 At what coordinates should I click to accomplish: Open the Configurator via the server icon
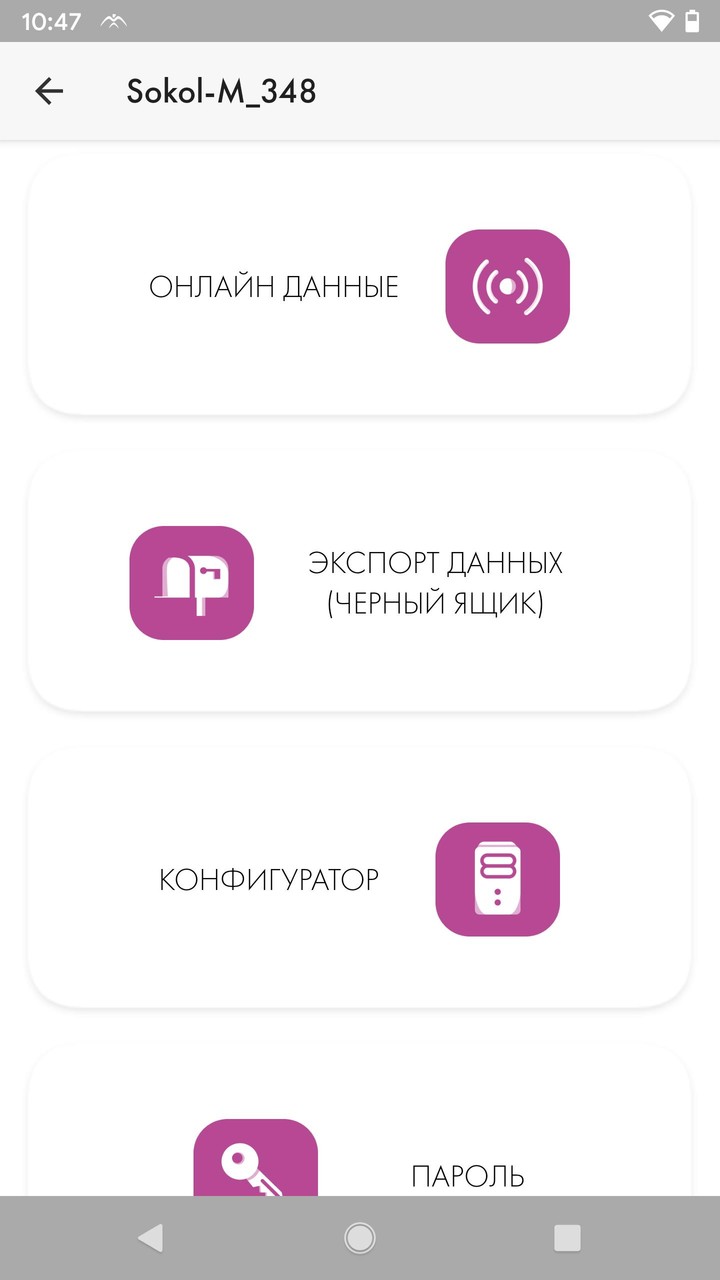(x=497, y=879)
